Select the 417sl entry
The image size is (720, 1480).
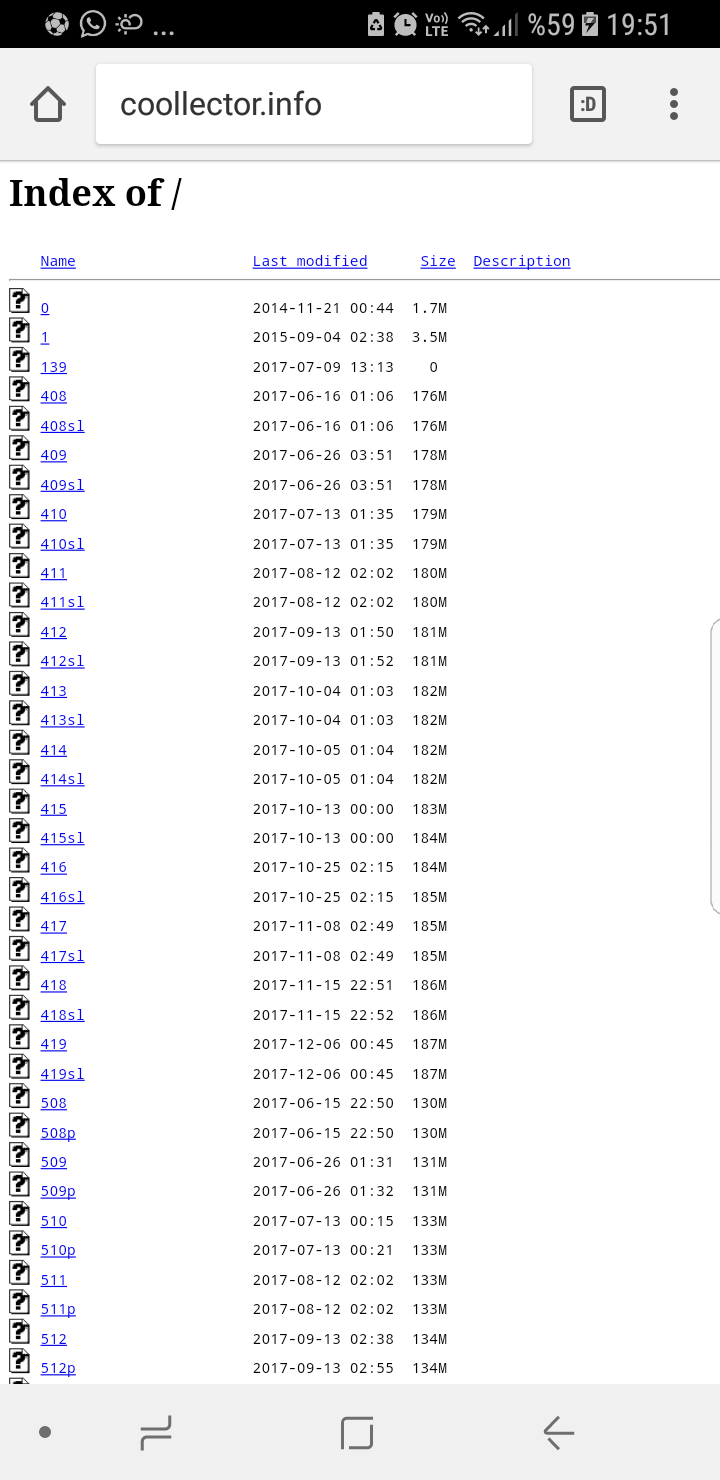pos(62,956)
